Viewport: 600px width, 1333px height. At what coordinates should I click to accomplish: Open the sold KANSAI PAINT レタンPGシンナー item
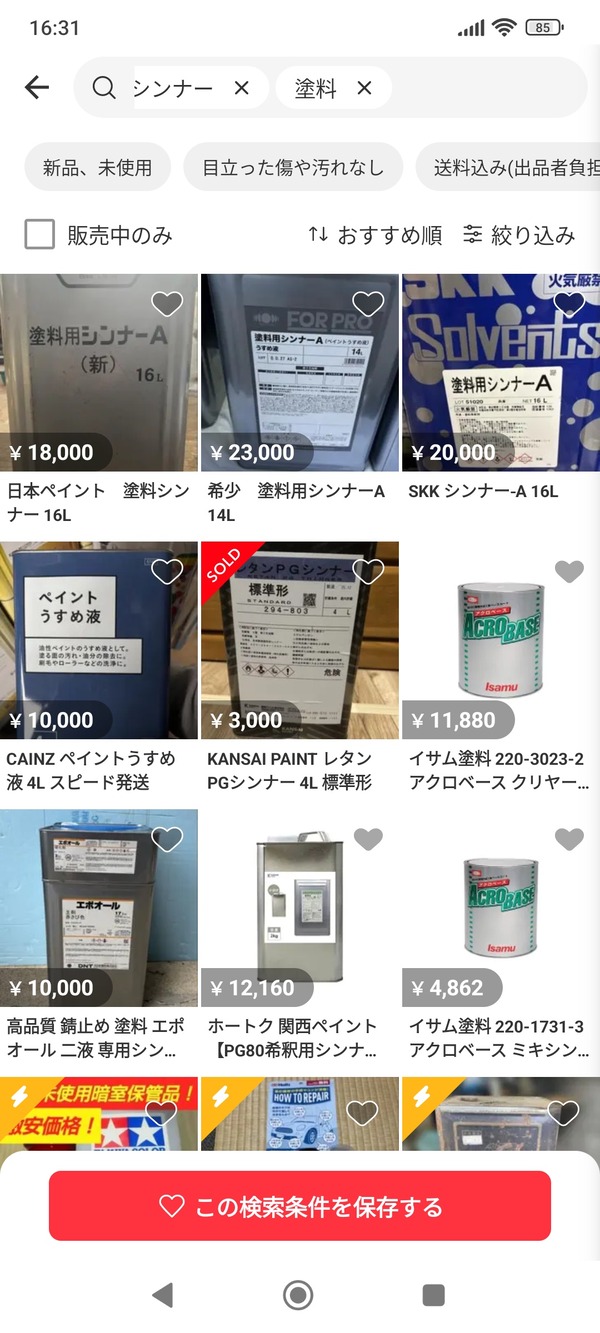pyautogui.click(x=299, y=641)
